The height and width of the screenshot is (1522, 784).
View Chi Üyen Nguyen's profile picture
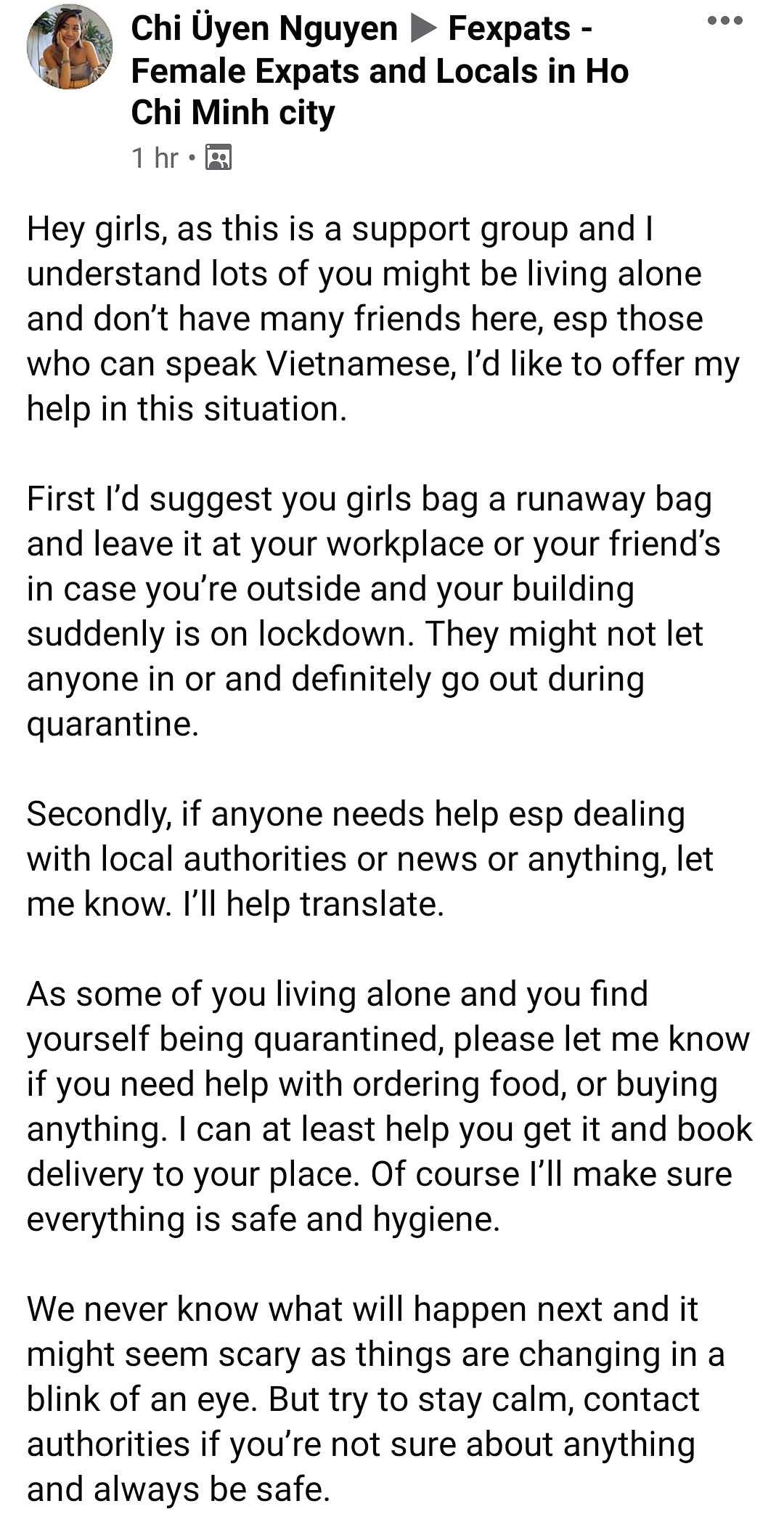pos(70,46)
